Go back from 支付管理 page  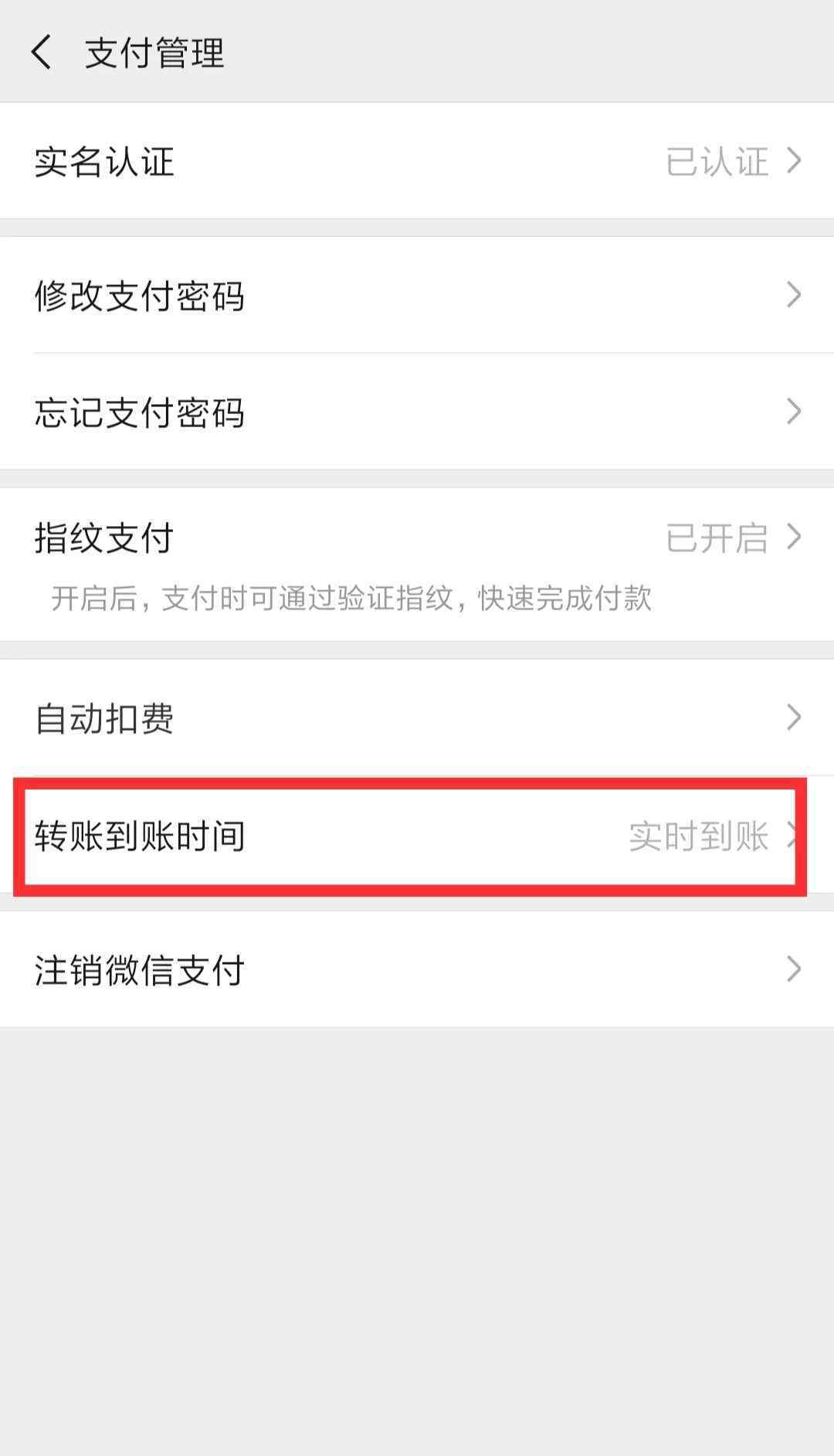(x=42, y=53)
